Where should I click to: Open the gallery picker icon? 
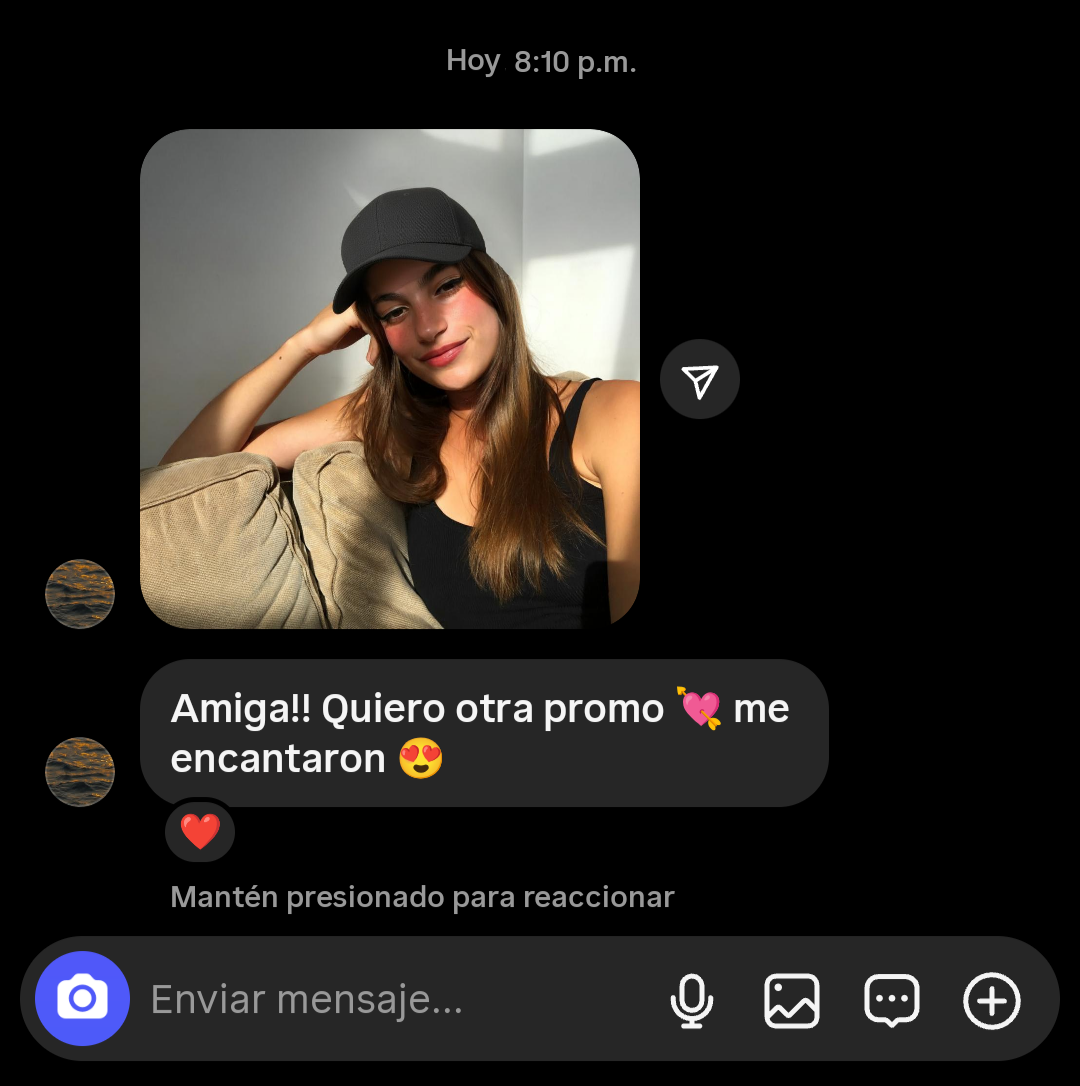click(791, 999)
